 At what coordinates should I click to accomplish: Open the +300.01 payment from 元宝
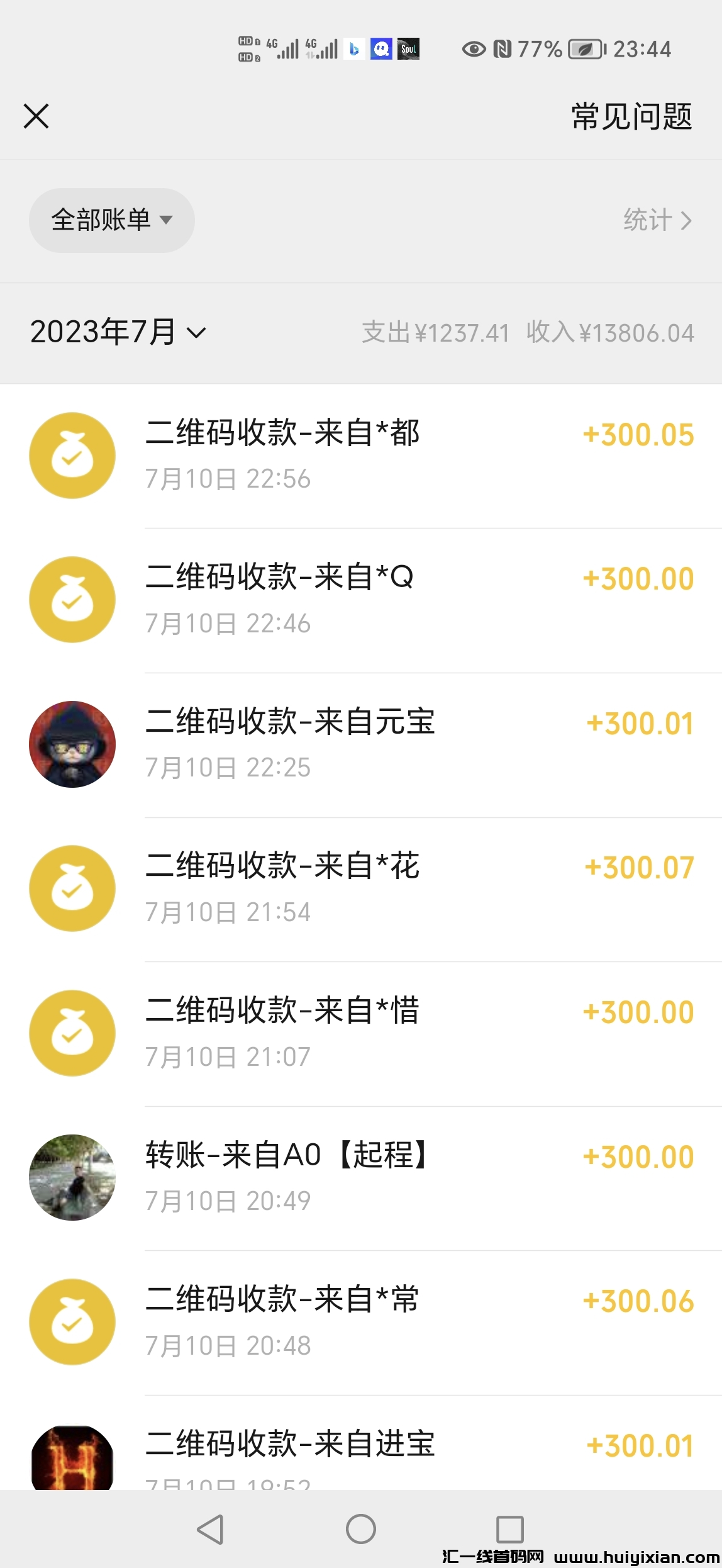(361, 744)
